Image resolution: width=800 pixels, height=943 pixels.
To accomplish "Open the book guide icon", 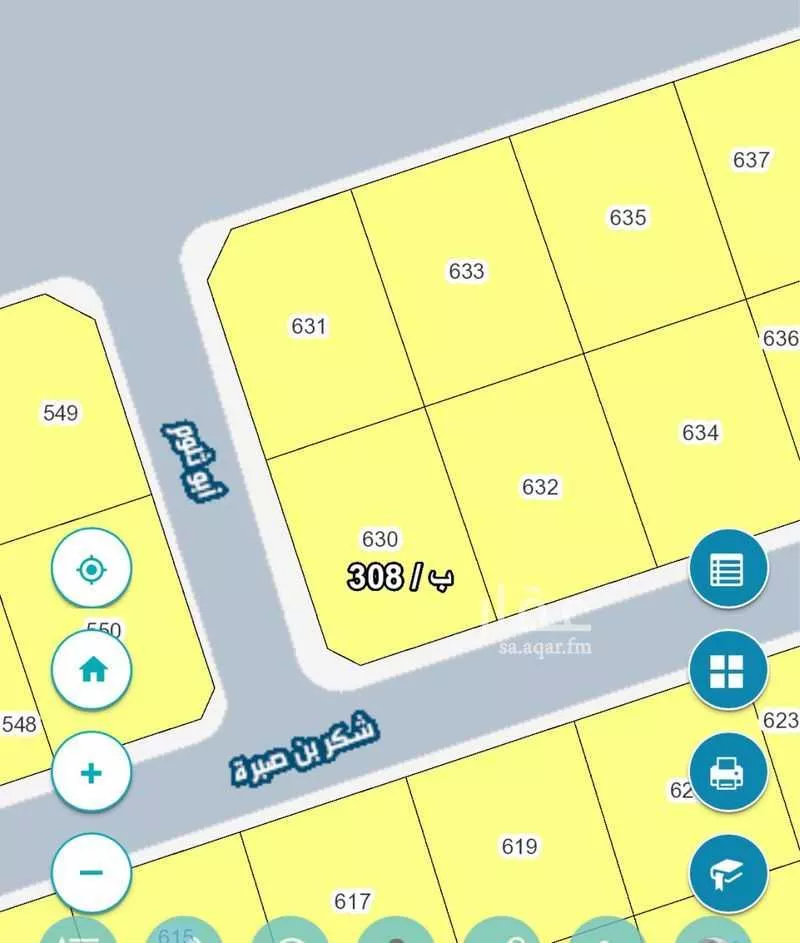I will (x=727, y=872).
